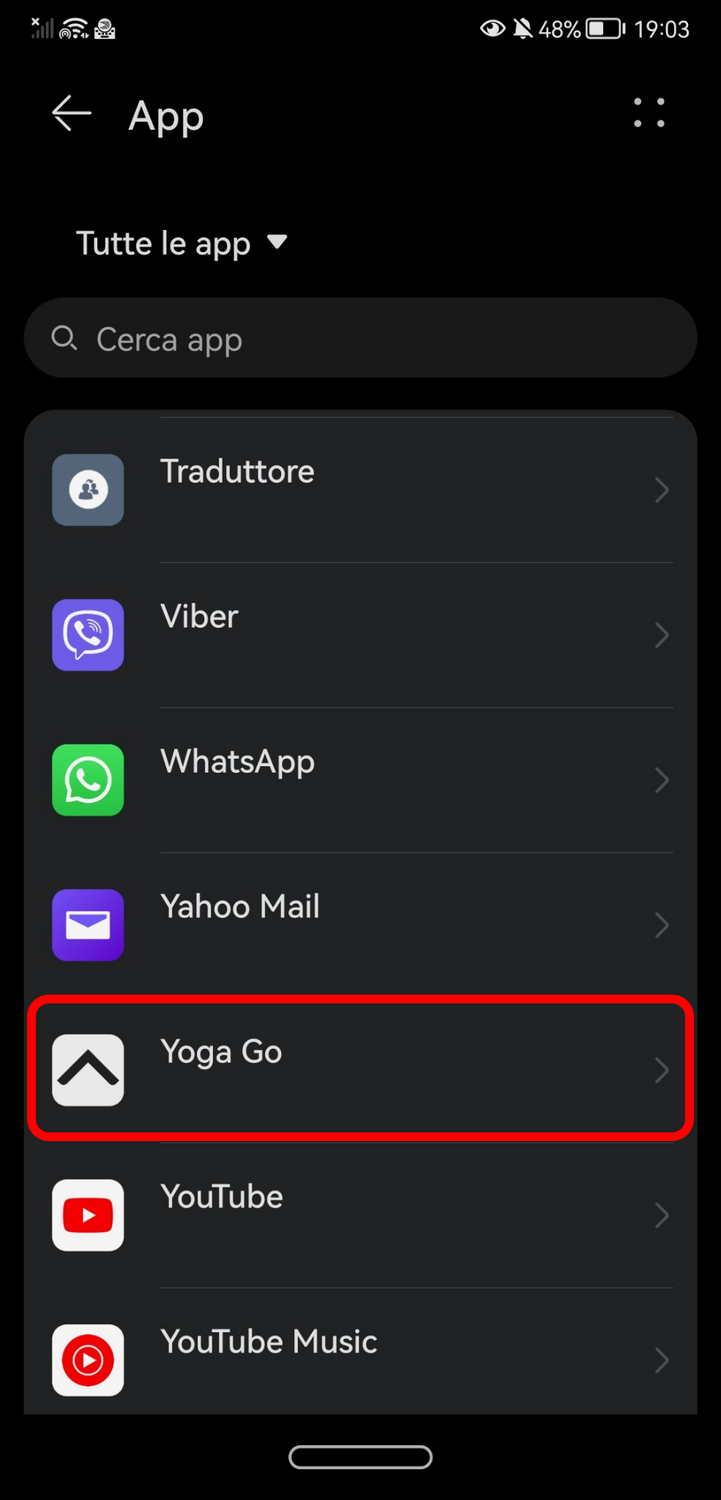Tap the Cerca app search field
721x1500 pixels.
click(360, 338)
